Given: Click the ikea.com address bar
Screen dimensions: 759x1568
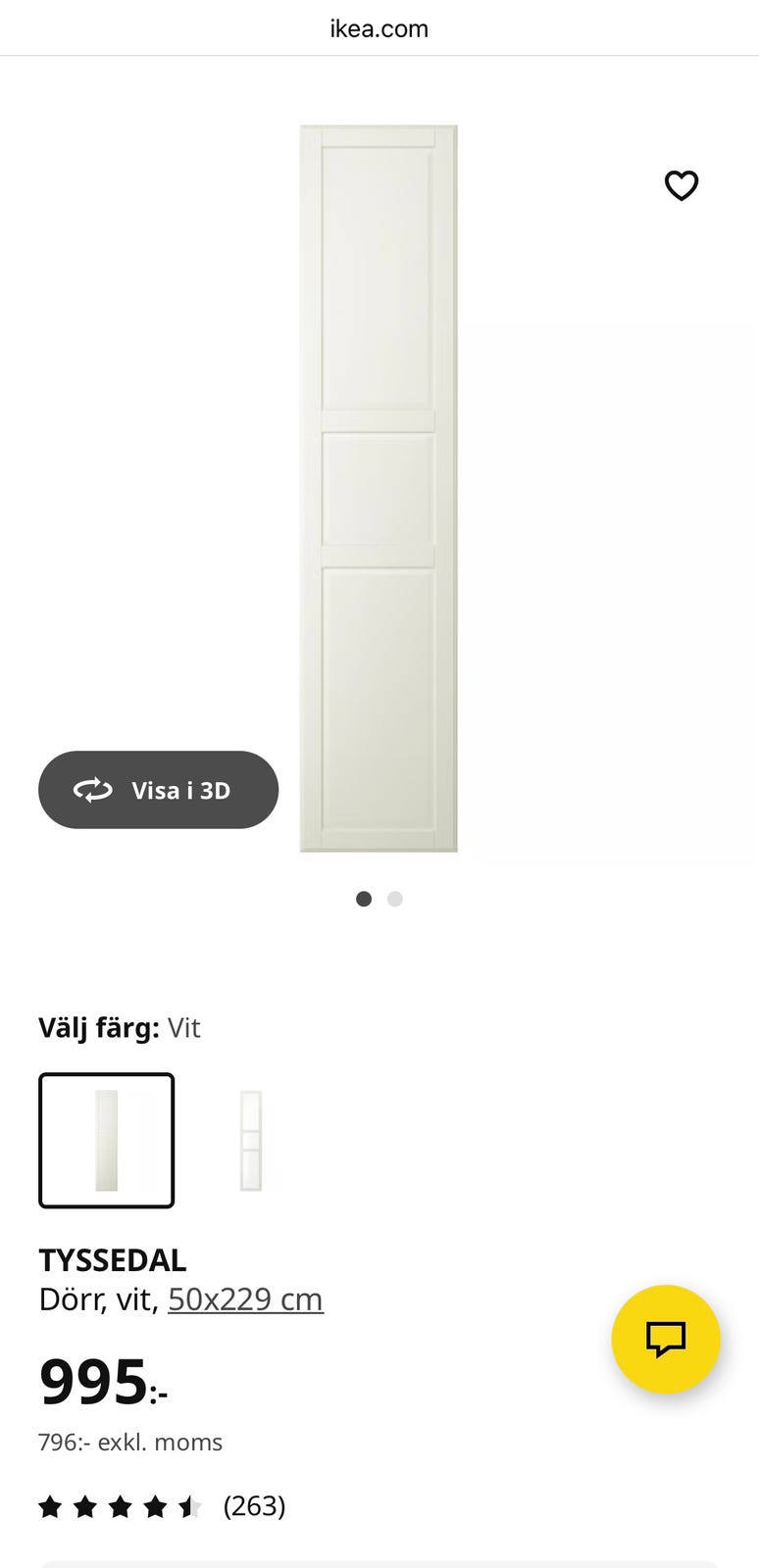Looking at the screenshot, I should (x=379, y=28).
